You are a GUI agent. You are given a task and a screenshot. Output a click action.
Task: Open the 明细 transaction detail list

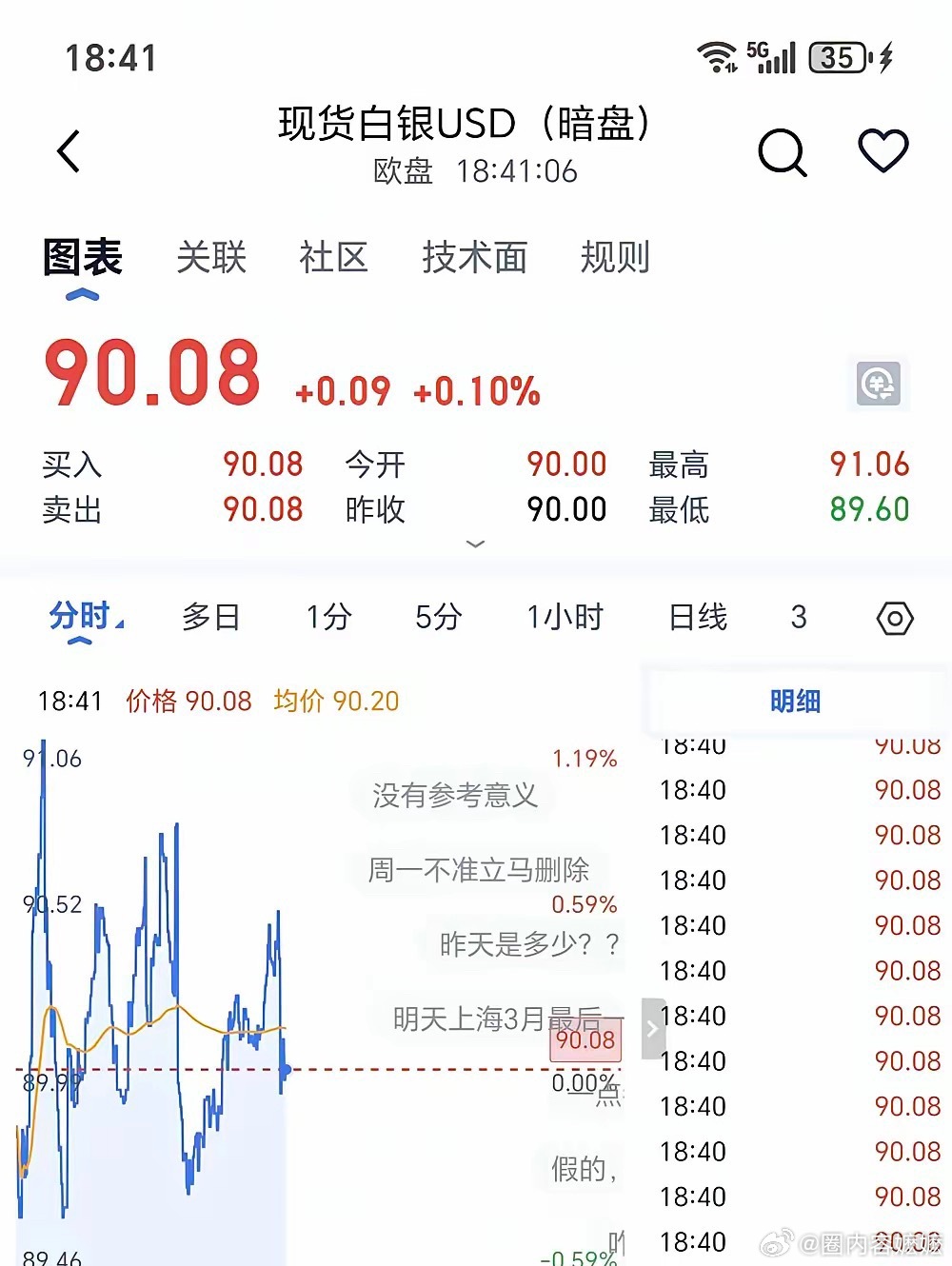point(796,702)
